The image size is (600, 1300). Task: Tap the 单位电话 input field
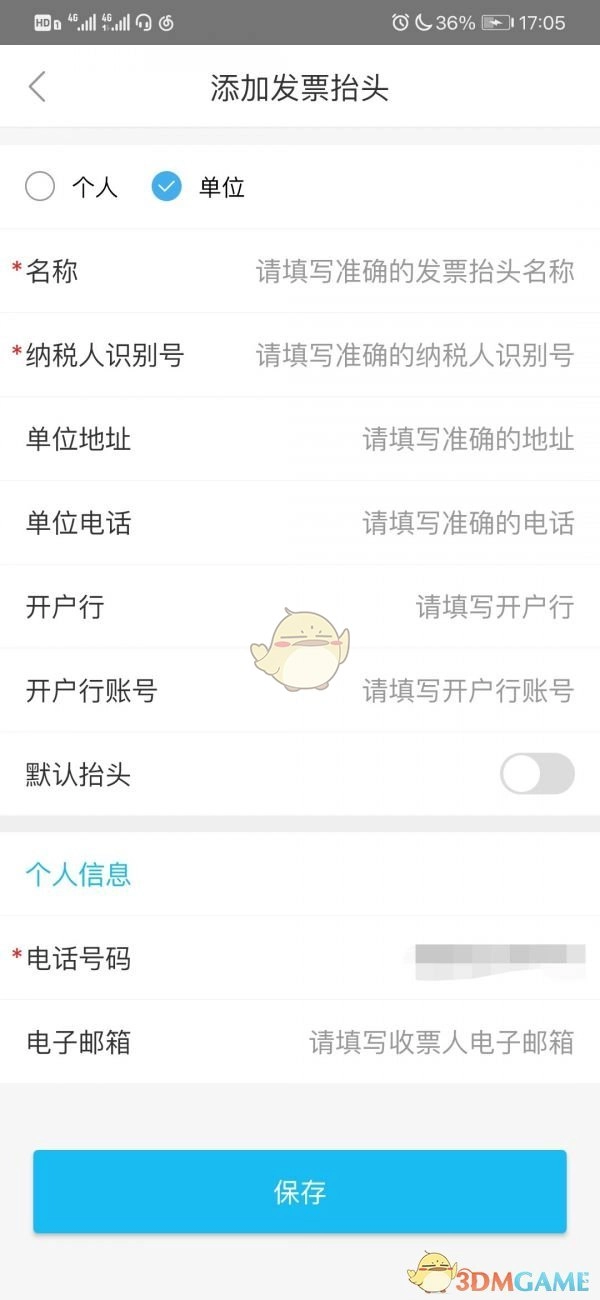(467, 523)
